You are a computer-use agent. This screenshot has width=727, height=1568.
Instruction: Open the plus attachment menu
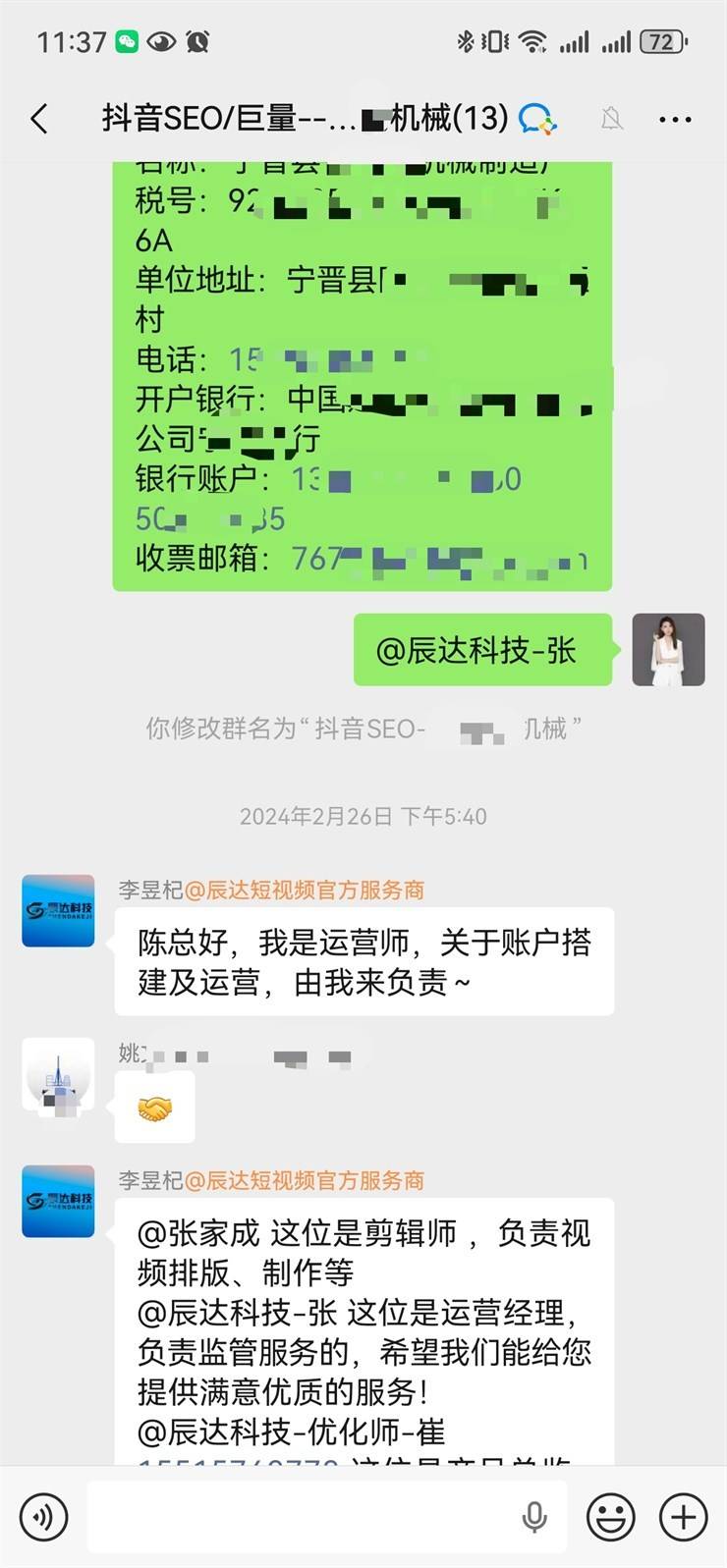[683, 1517]
